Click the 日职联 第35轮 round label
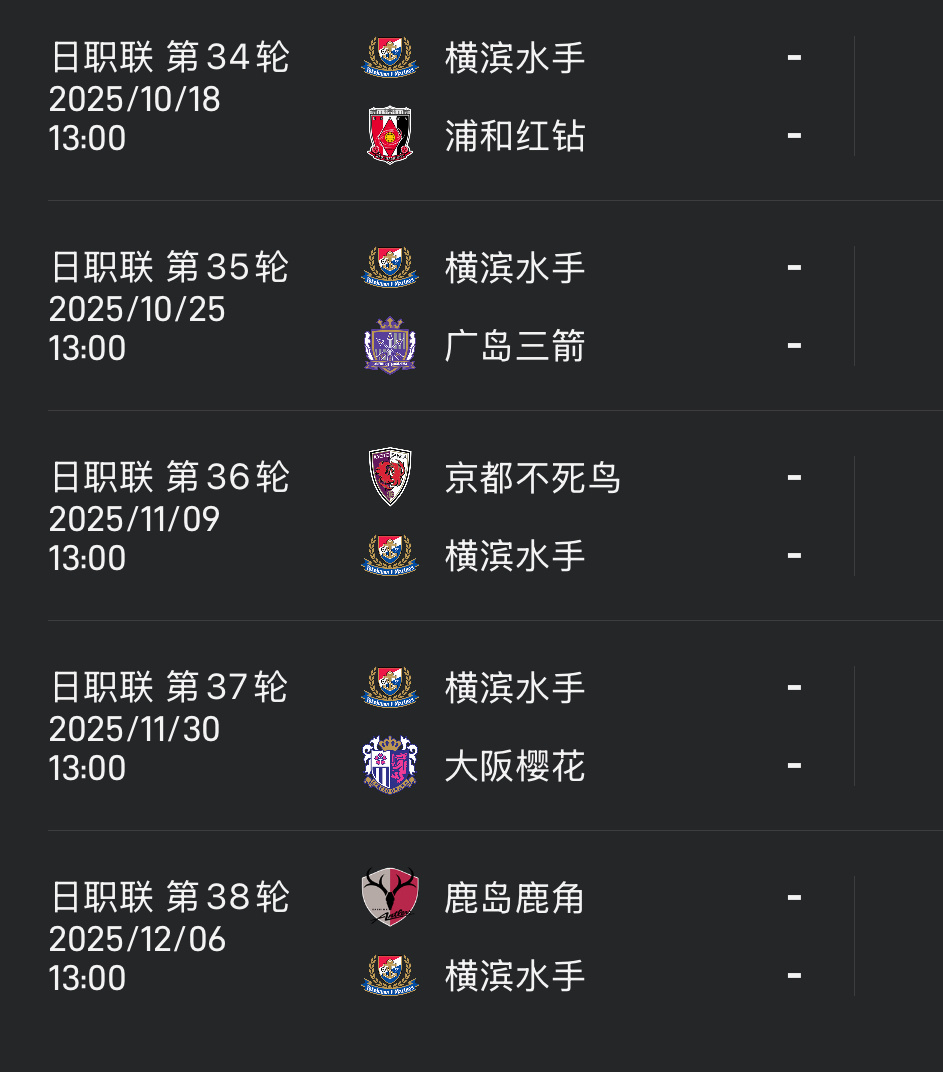This screenshot has width=943, height=1072. [x=168, y=267]
